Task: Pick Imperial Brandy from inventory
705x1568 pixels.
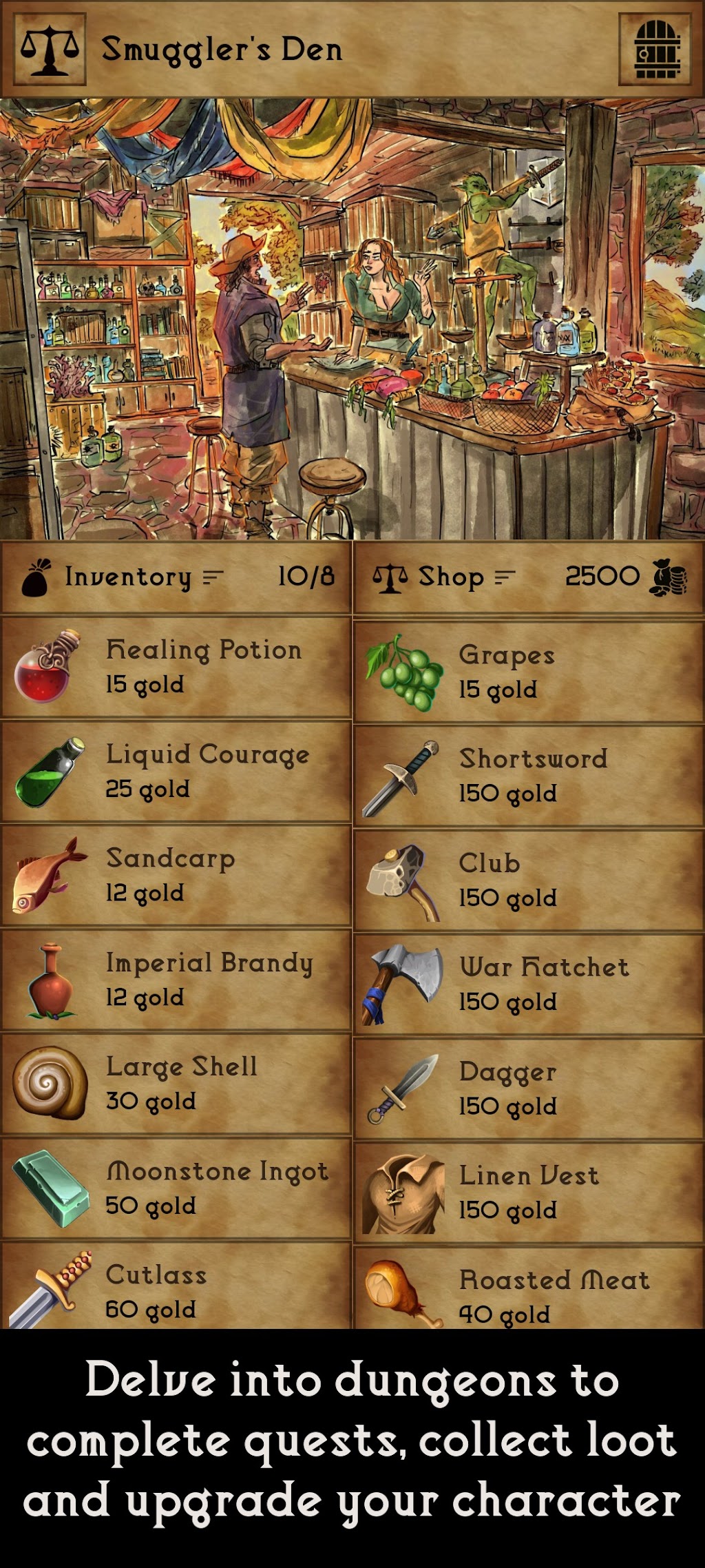Action: point(176,980)
